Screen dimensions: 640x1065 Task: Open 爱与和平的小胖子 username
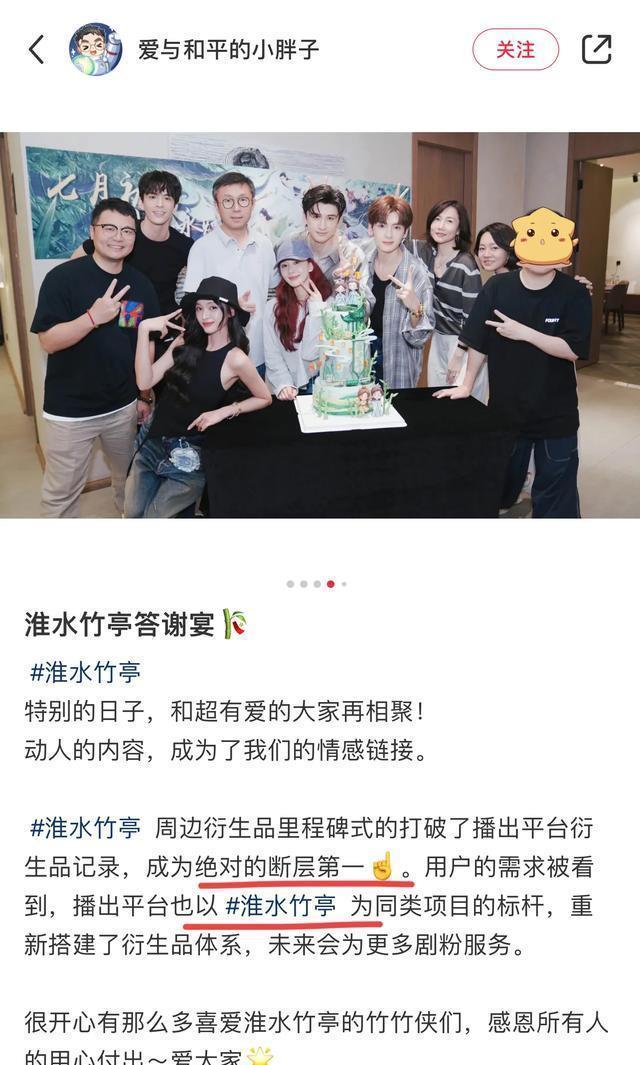click(228, 49)
